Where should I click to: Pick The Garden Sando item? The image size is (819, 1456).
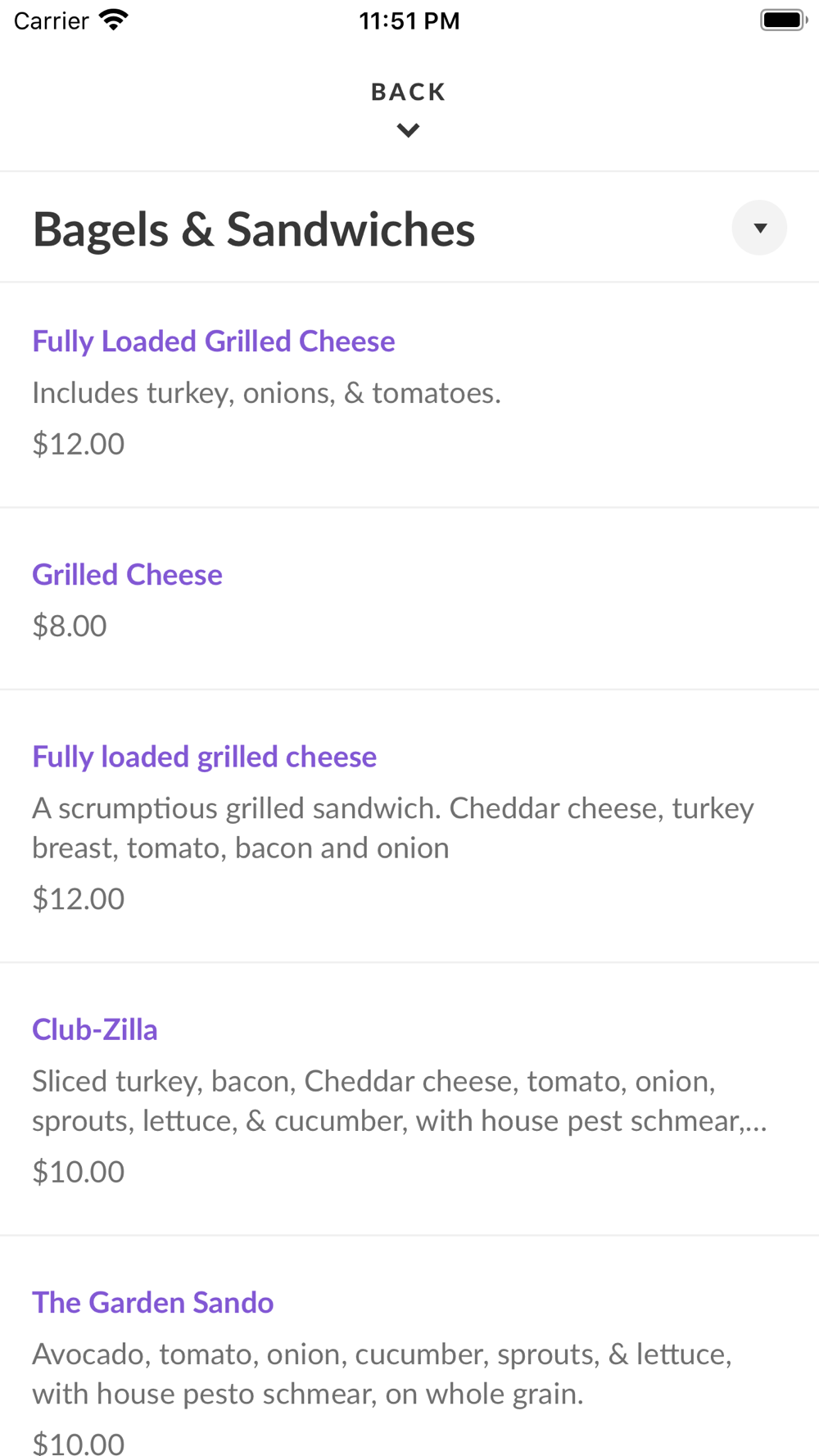coord(153,1302)
